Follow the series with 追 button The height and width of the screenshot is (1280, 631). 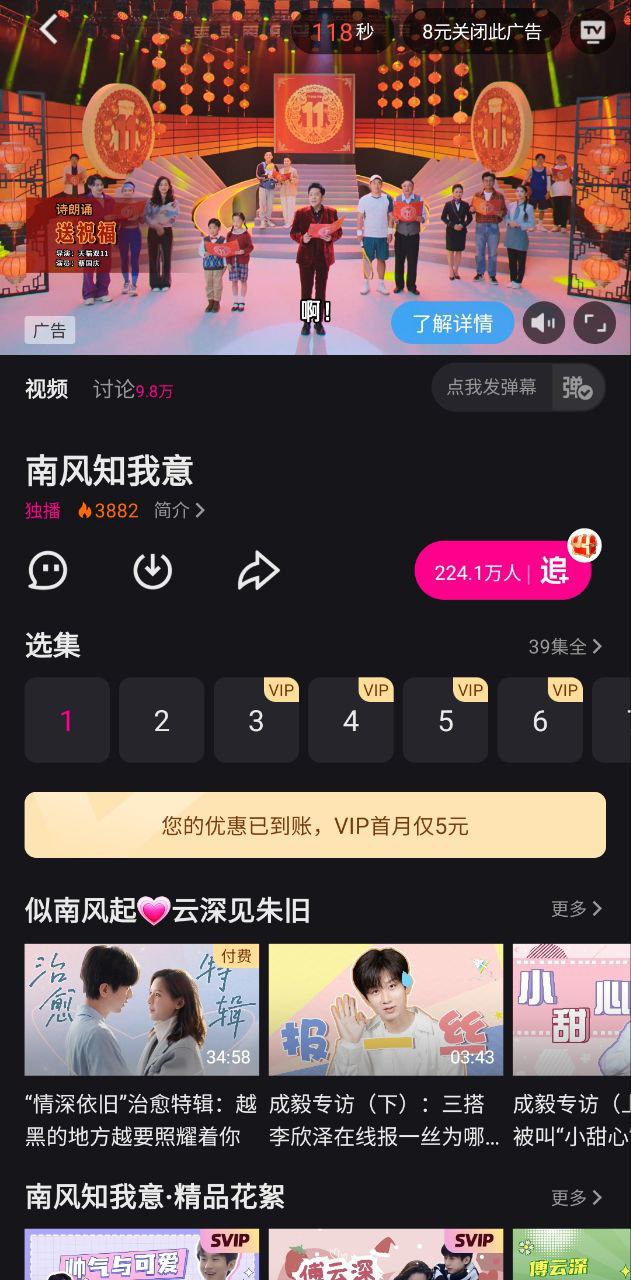[503, 571]
